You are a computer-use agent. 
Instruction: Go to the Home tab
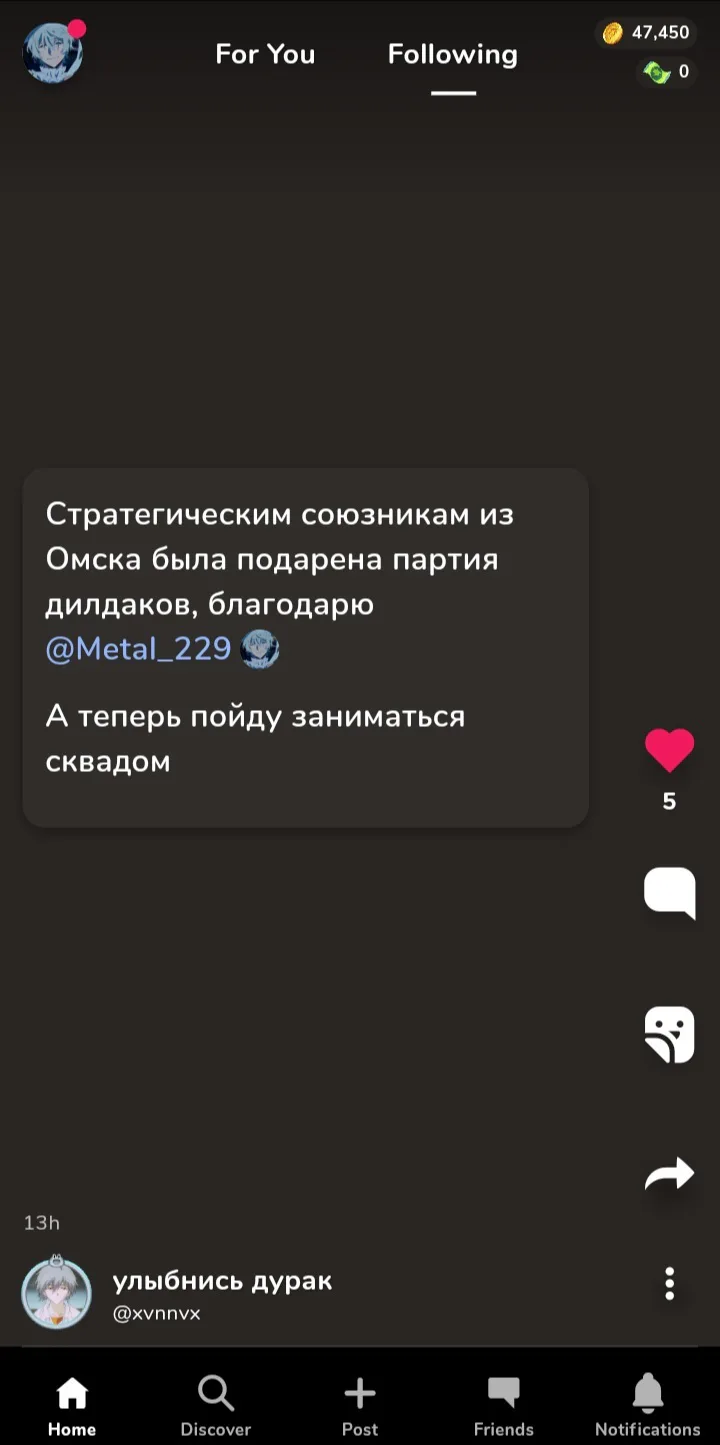point(72,1405)
